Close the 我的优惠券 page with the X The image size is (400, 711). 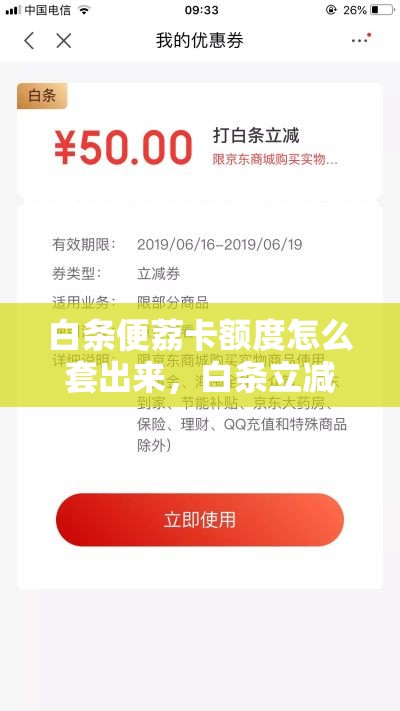click(x=63, y=41)
